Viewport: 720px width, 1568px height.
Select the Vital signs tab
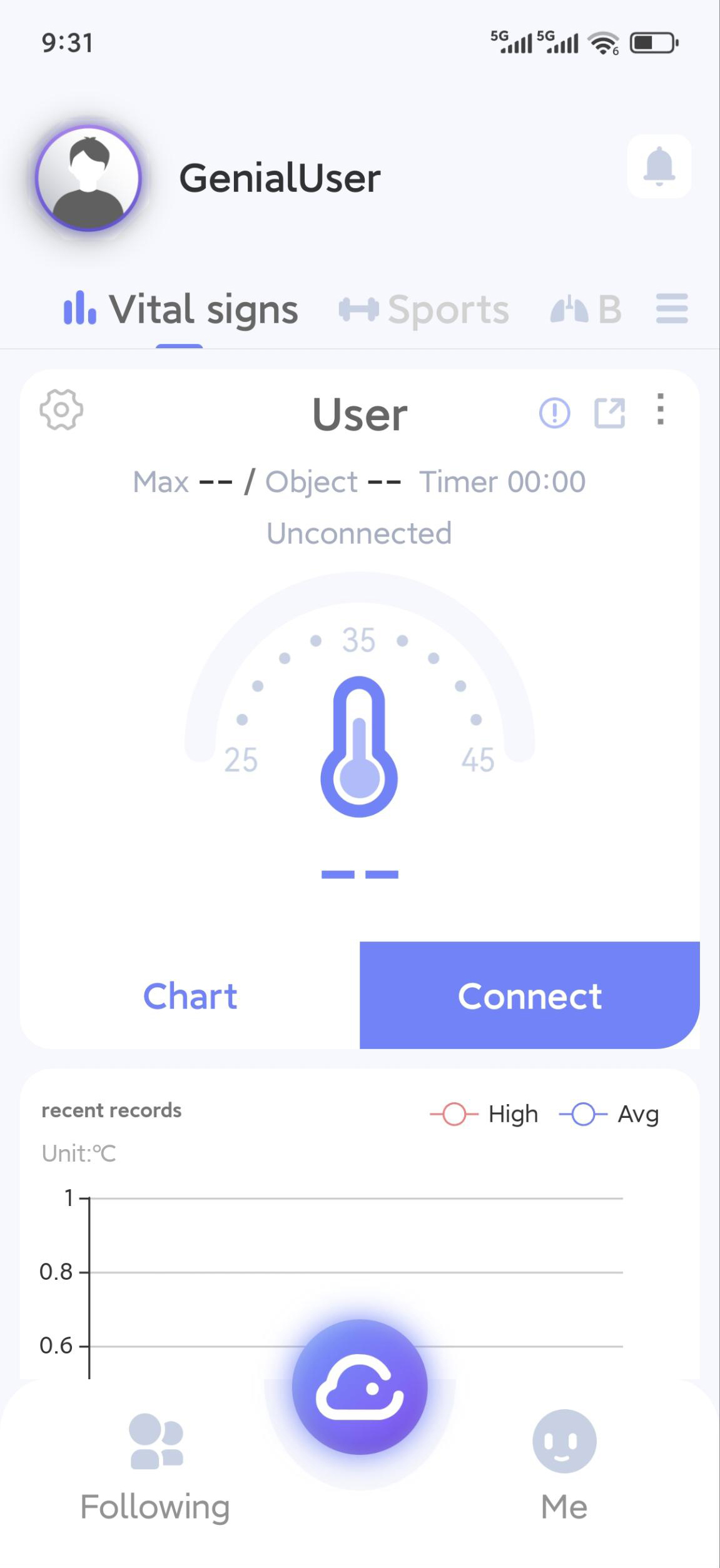pos(181,309)
